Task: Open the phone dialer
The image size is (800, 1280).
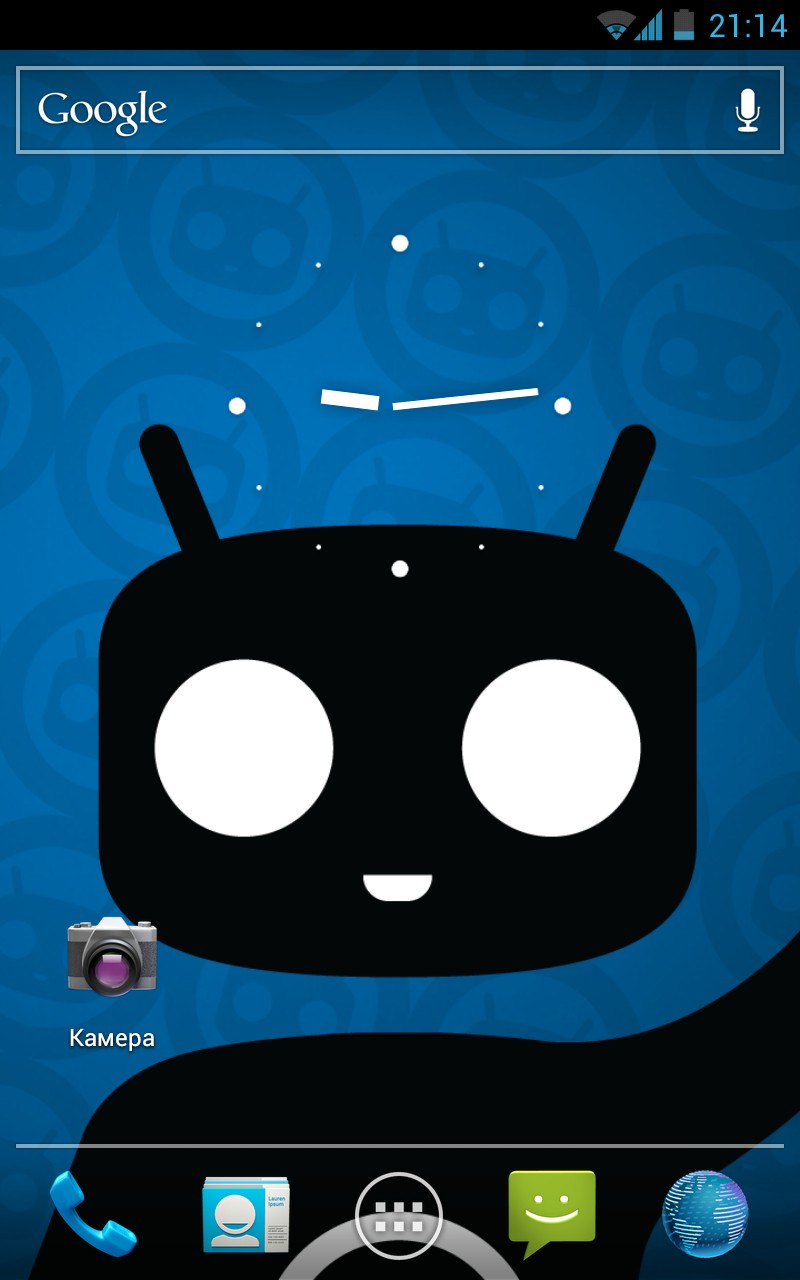Action: coord(92,1214)
